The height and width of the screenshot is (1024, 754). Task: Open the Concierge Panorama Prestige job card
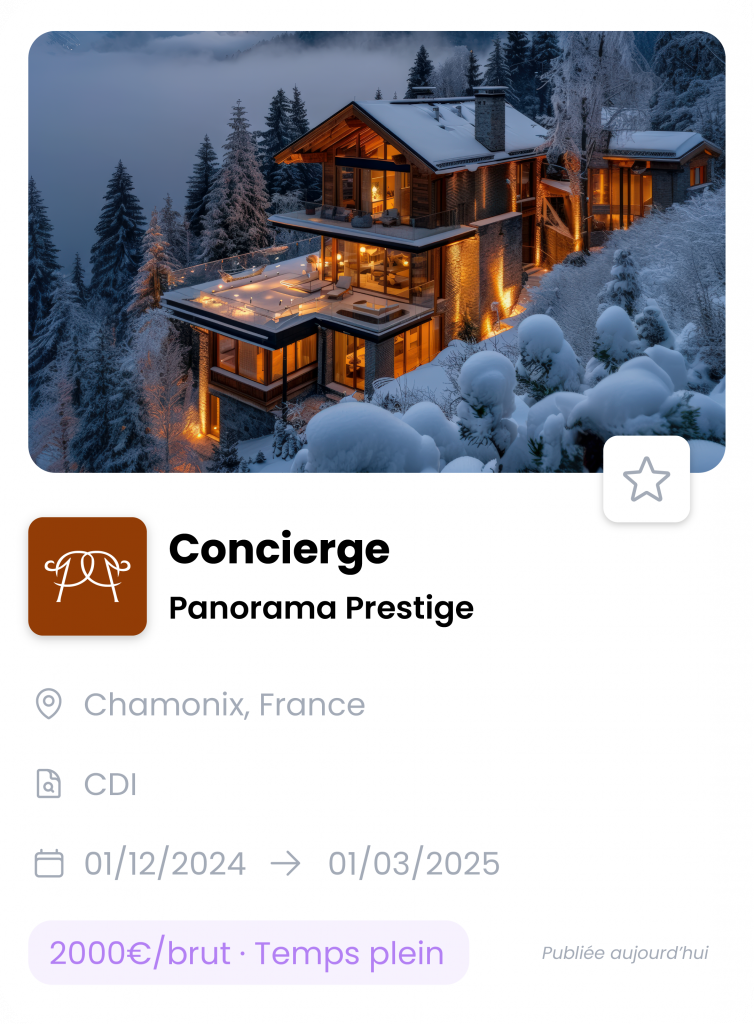[x=279, y=549]
